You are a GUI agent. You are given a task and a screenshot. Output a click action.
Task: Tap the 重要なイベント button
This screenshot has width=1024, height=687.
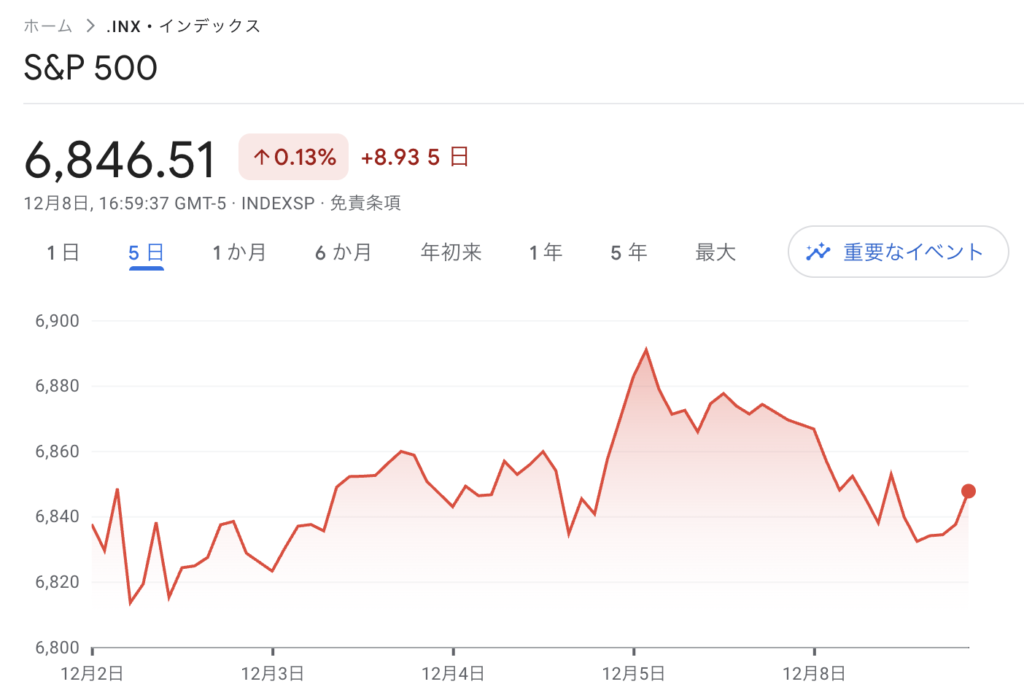click(x=898, y=252)
